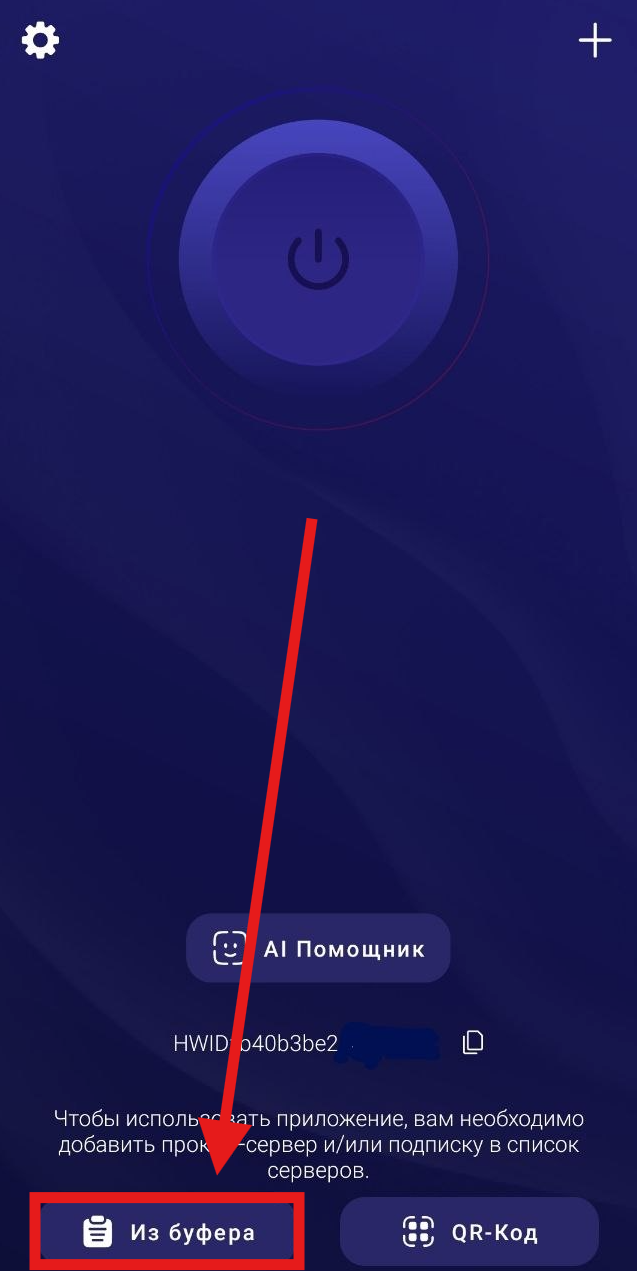
Task: Import configuration with Из буфера button
Action: coord(167,1231)
